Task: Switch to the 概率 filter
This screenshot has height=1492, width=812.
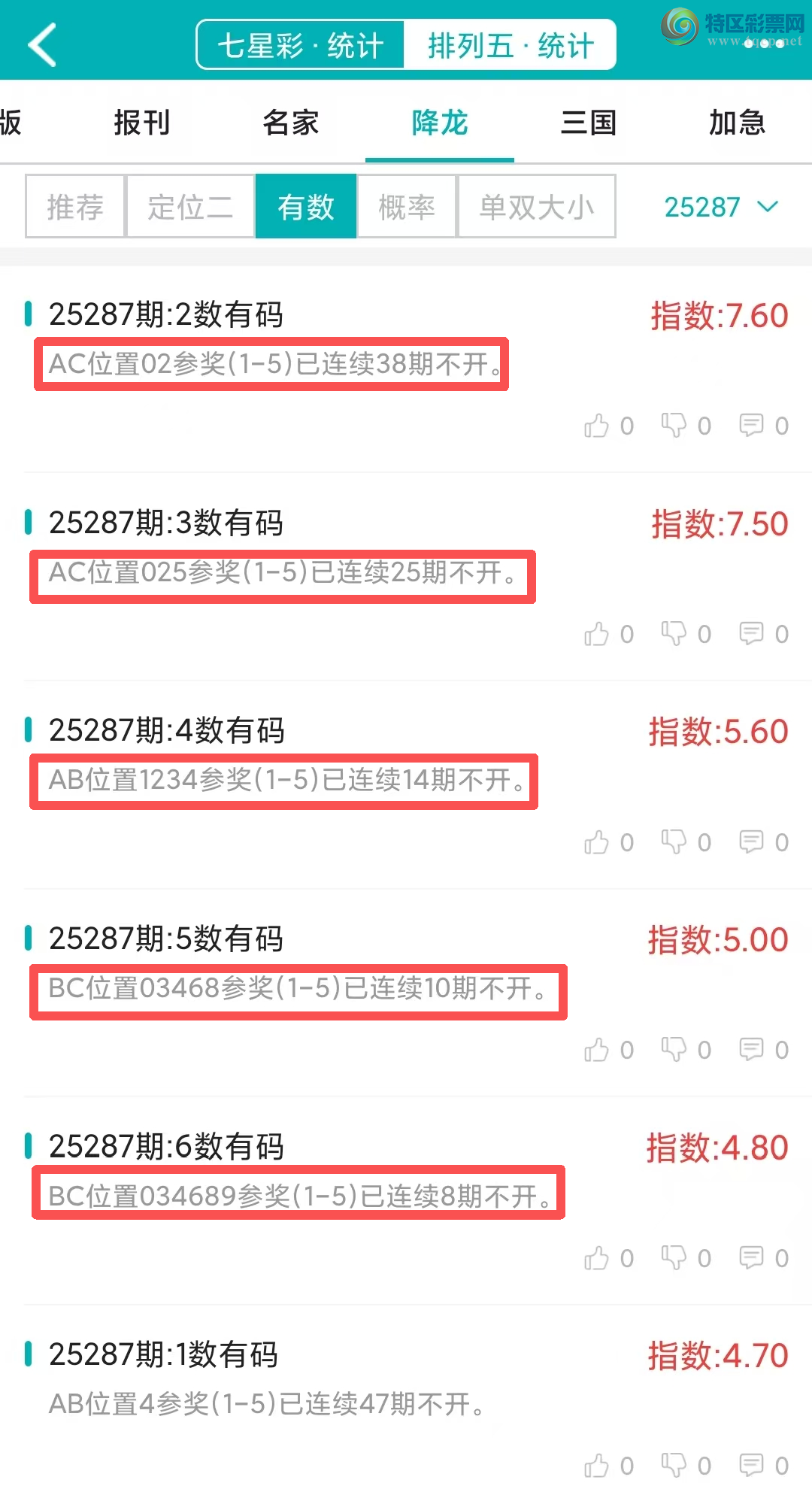Action: click(x=407, y=207)
